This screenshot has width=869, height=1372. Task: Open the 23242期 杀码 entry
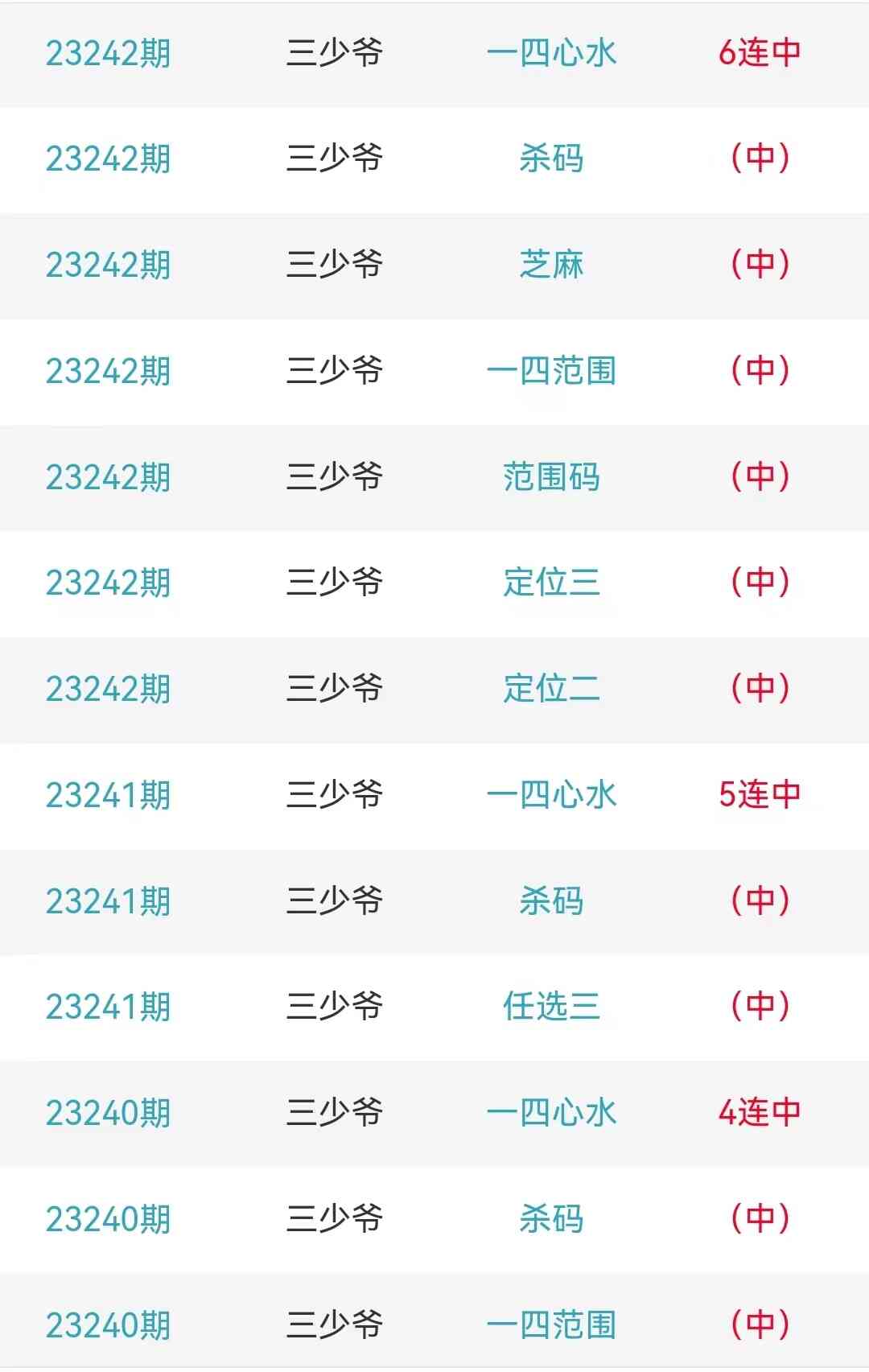tap(551, 159)
